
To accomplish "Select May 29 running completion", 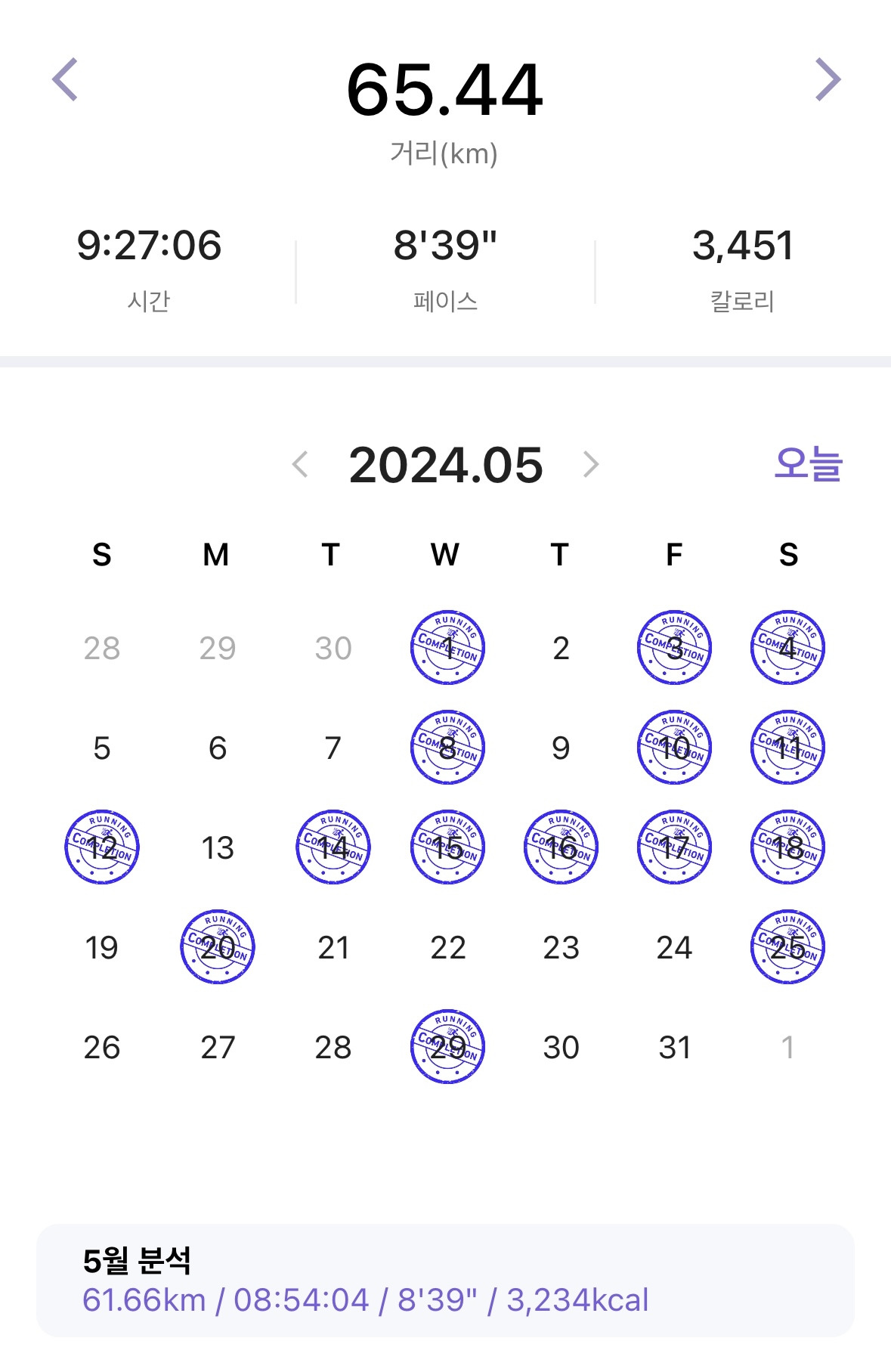I will 447,1047.
